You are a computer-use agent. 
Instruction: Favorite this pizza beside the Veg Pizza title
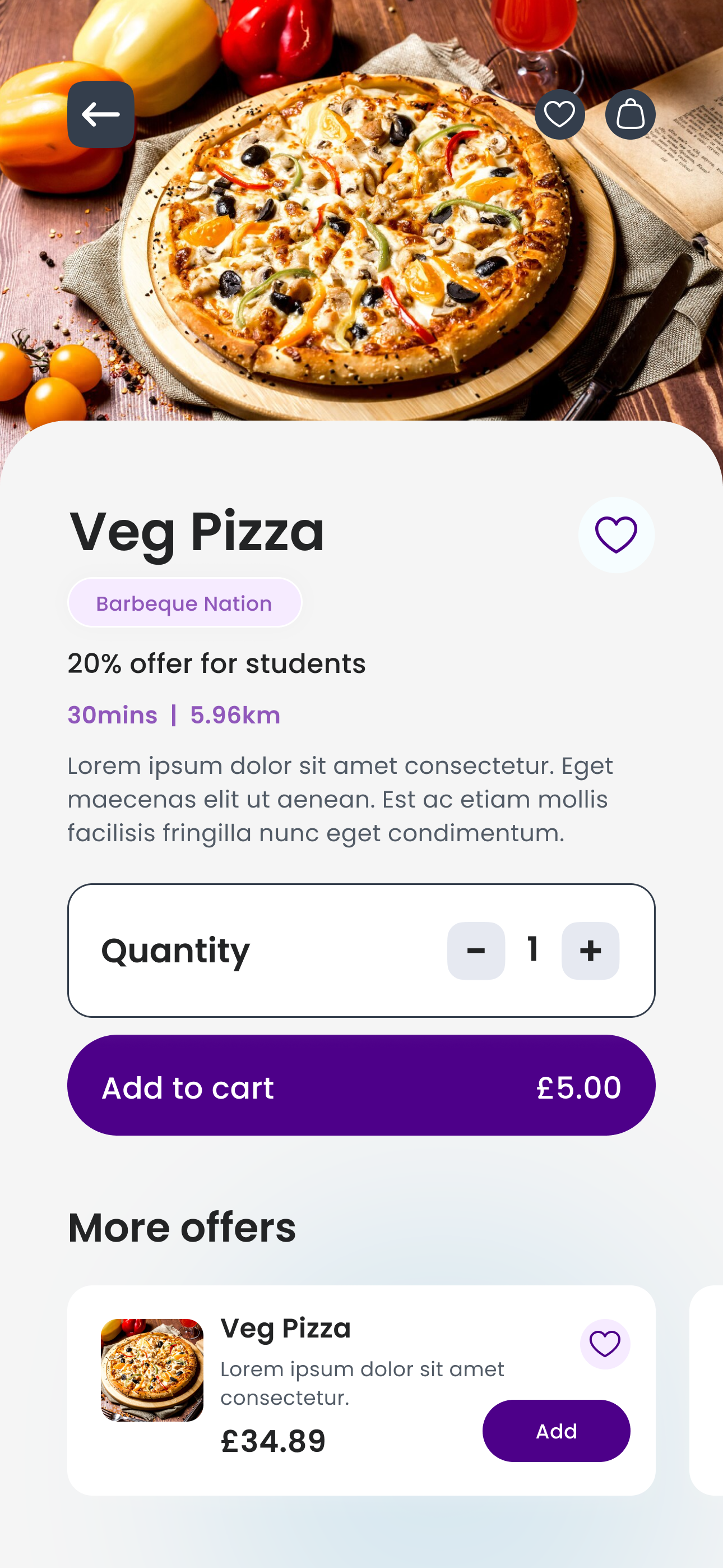[x=616, y=535]
